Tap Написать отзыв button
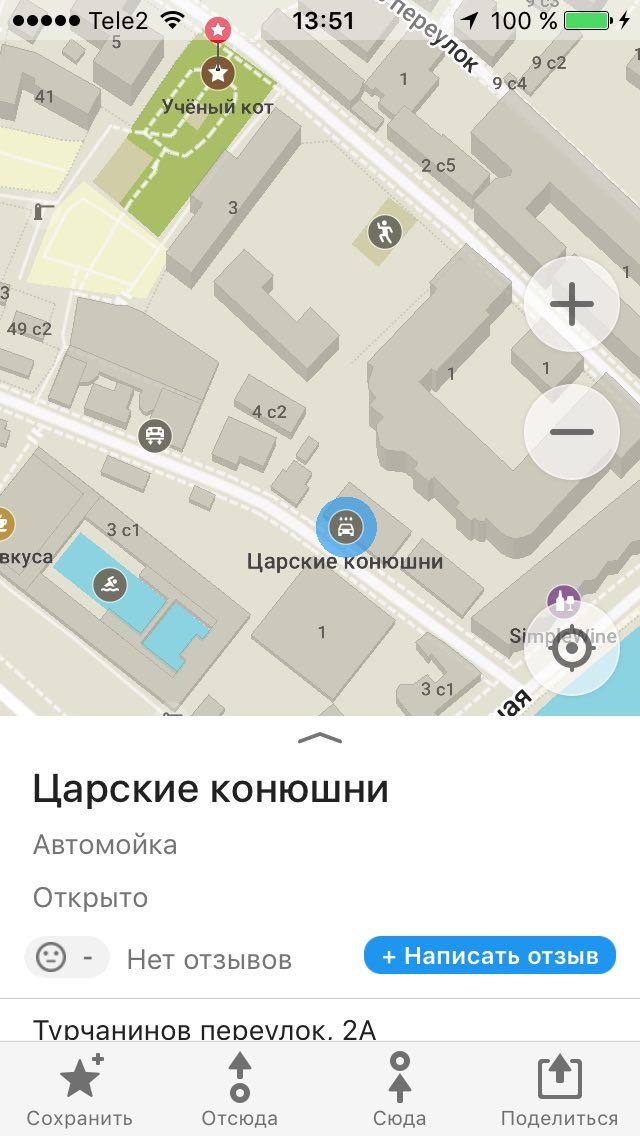 (x=489, y=956)
